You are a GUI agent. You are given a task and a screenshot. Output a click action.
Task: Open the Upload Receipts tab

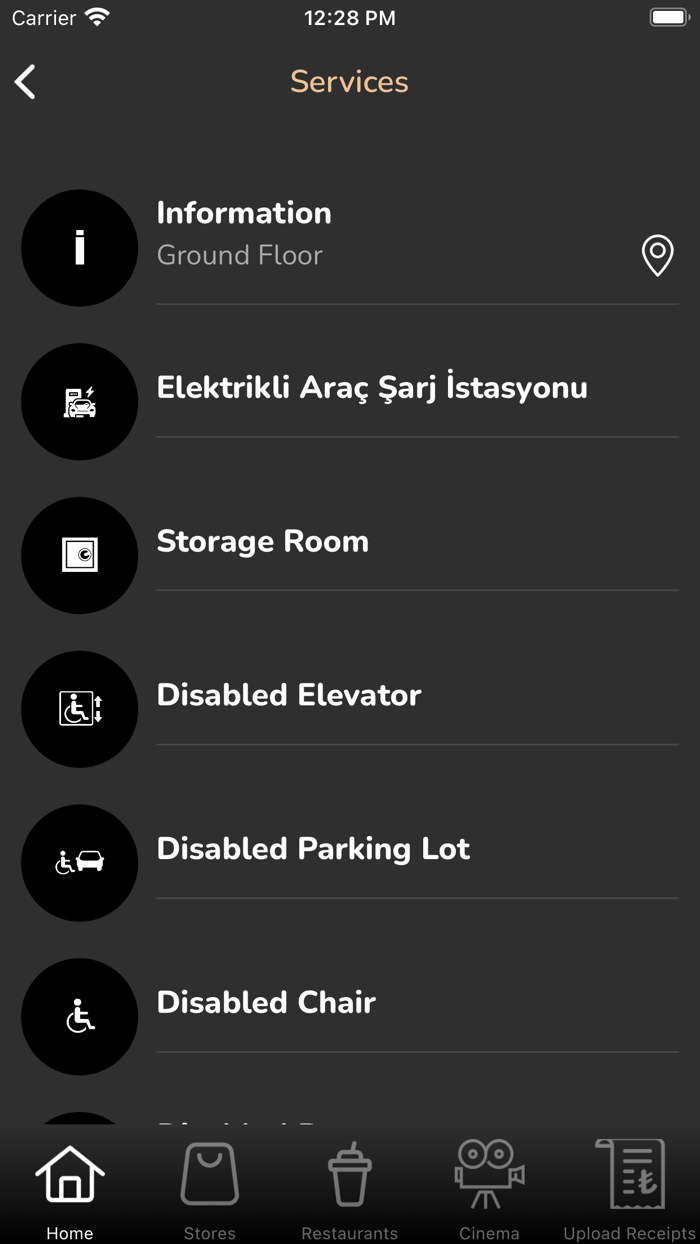click(629, 1190)
